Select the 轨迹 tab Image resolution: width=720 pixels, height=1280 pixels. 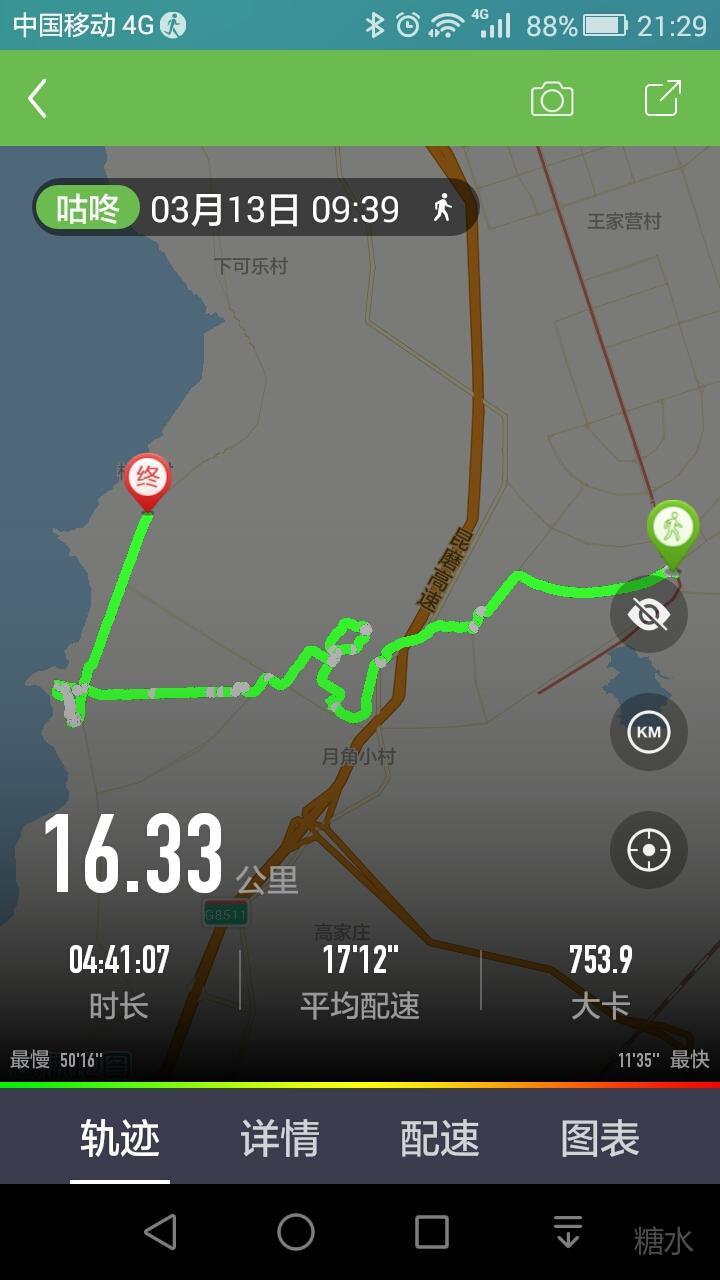click(120, 1138)
